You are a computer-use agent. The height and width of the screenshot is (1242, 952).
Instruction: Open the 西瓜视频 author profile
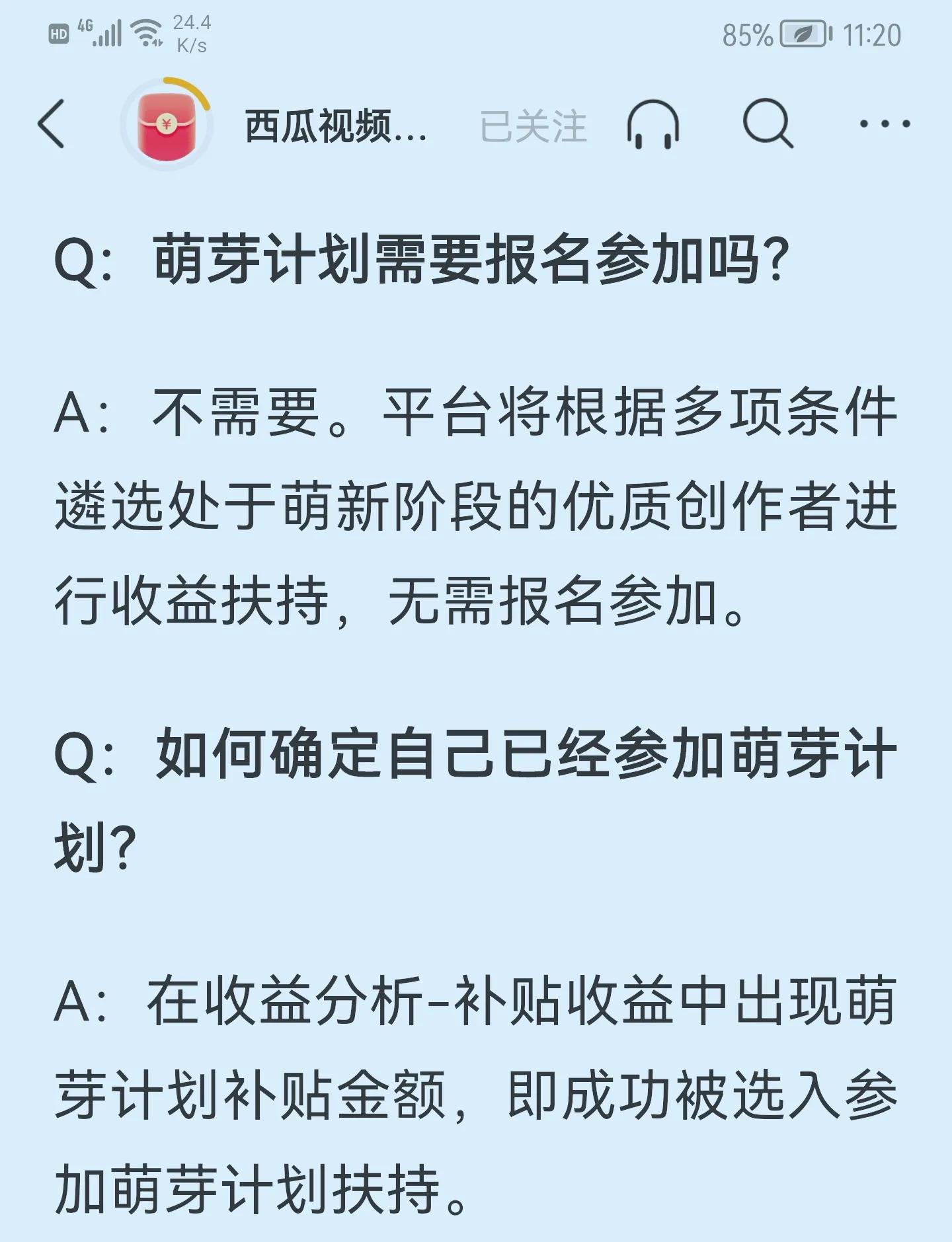pos(335,126)
